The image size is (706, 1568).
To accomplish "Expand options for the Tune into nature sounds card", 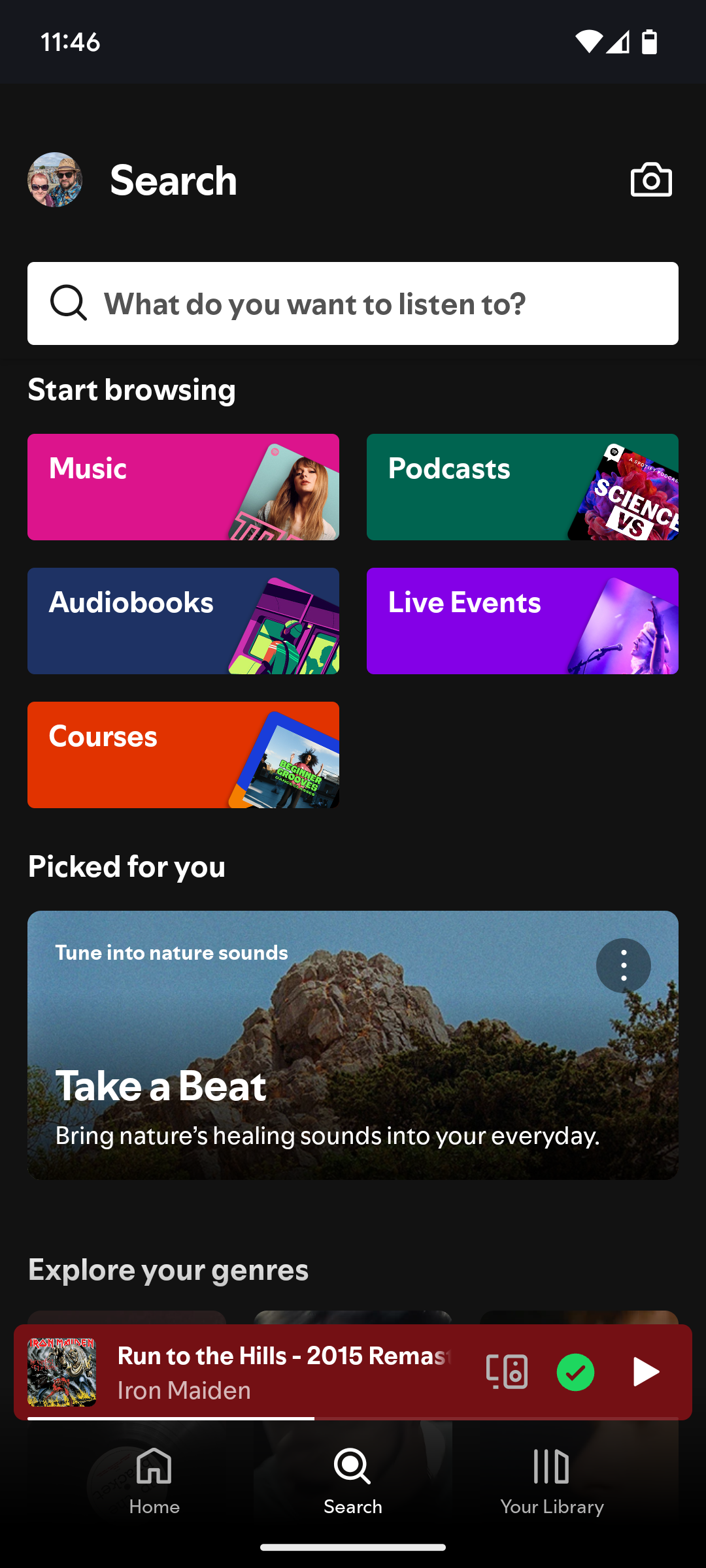I will [x=623, y=966].
